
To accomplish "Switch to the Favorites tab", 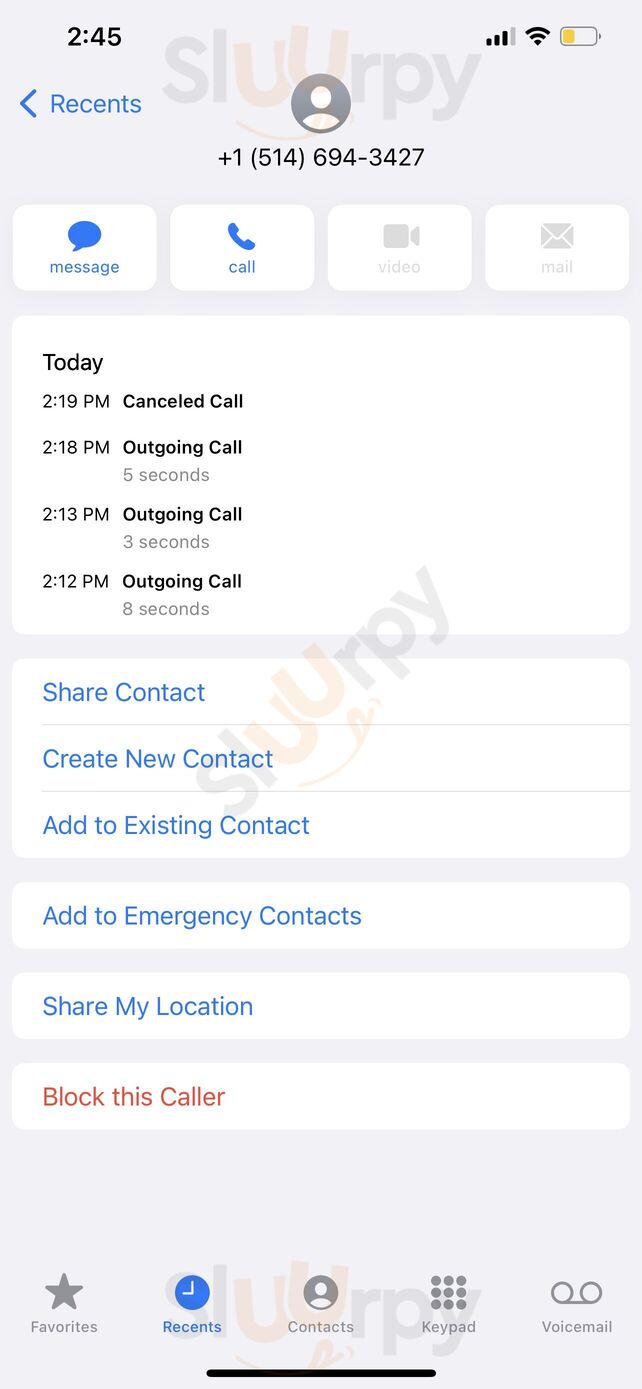I will coord(64,1304).
